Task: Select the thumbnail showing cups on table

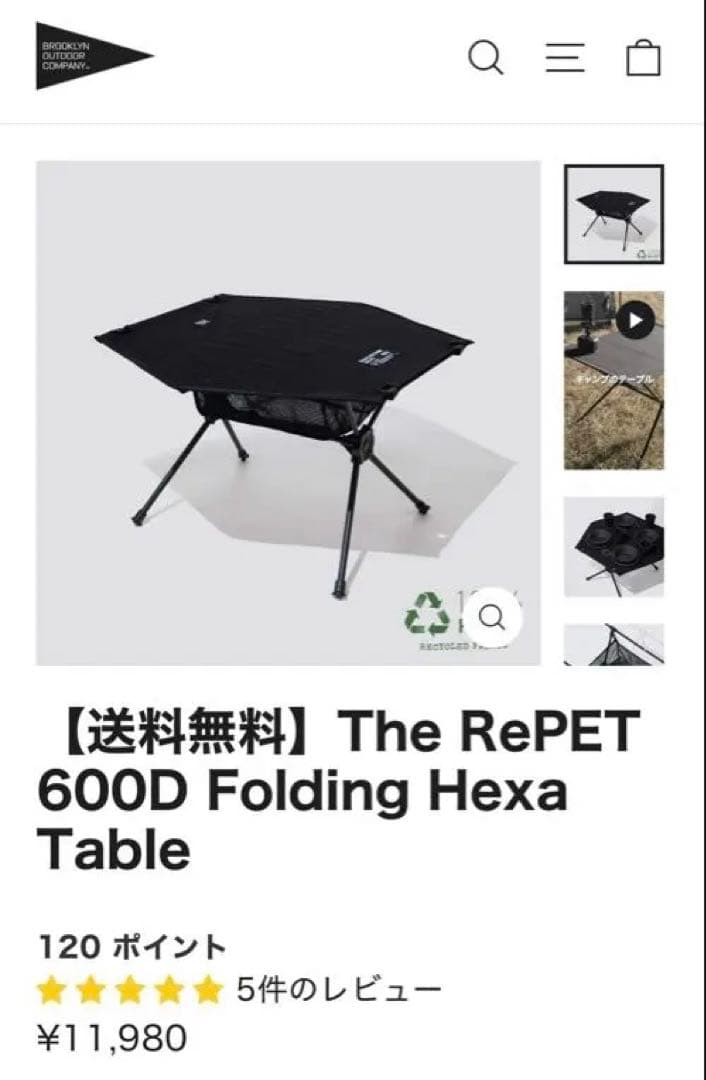Action: [x=614, y=547]
